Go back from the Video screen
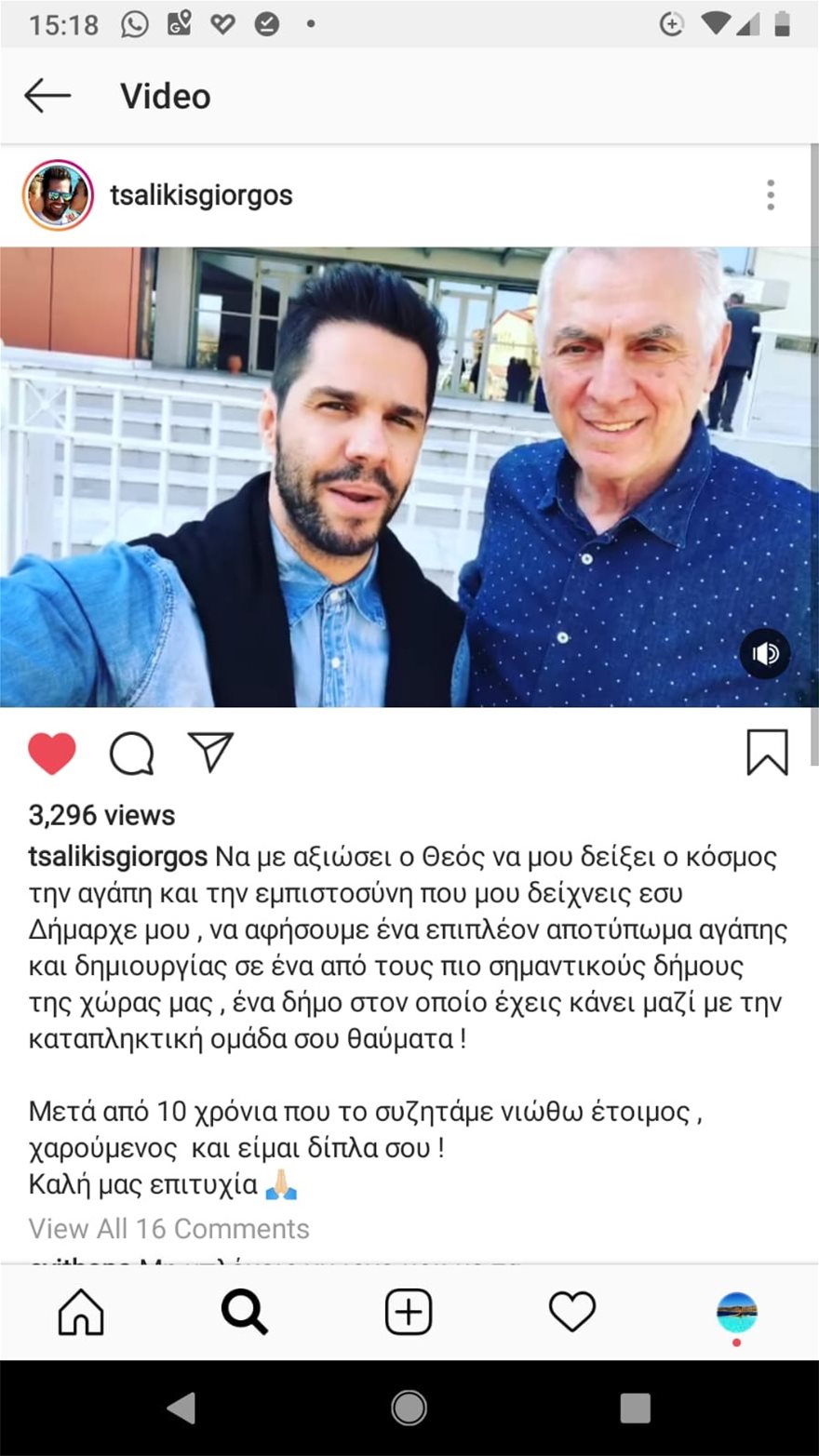The image size is (819, 1456). tap(47, 96)
